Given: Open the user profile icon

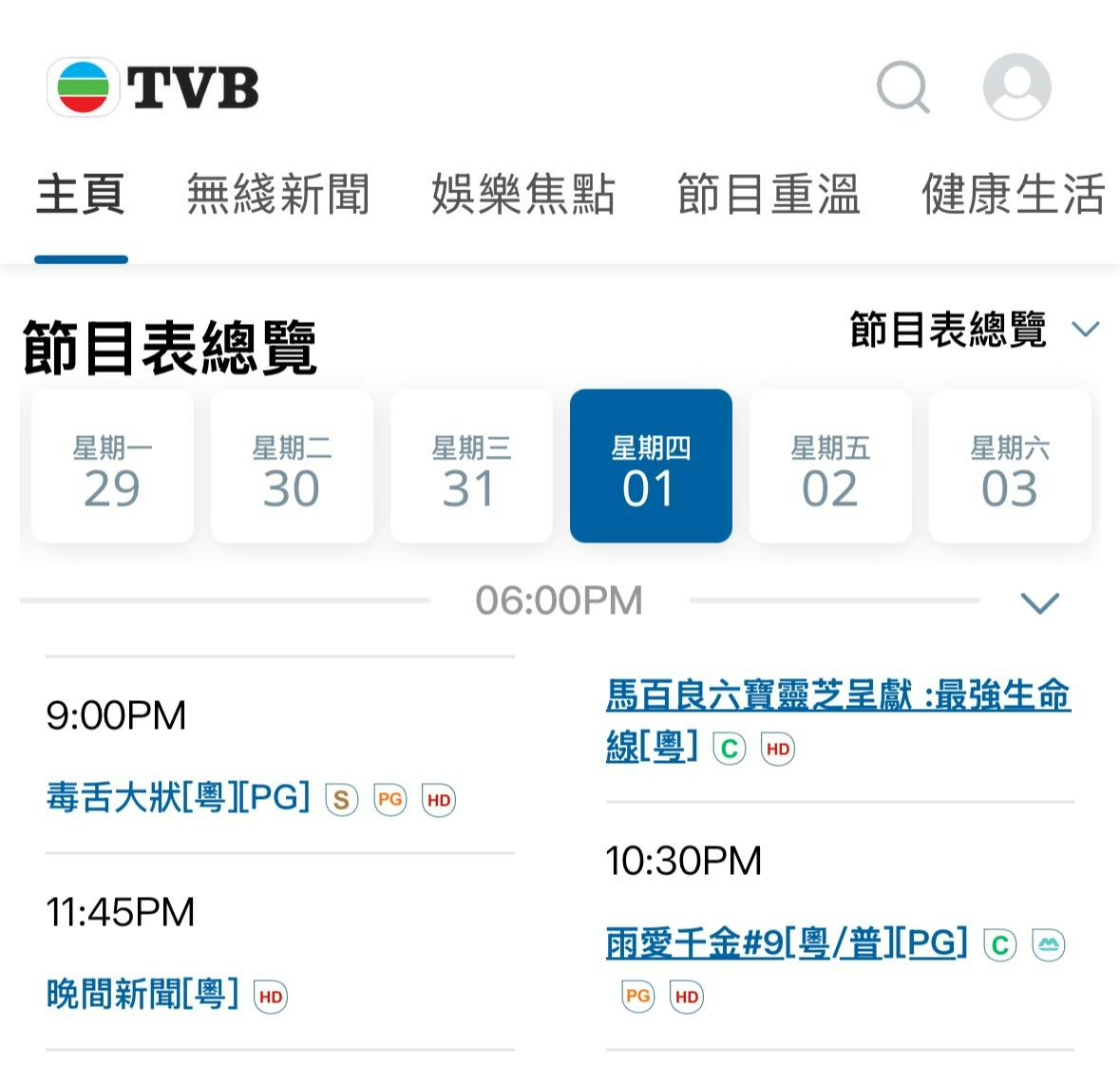Looking at the screenshot, I should click(x=1016, y=87).
